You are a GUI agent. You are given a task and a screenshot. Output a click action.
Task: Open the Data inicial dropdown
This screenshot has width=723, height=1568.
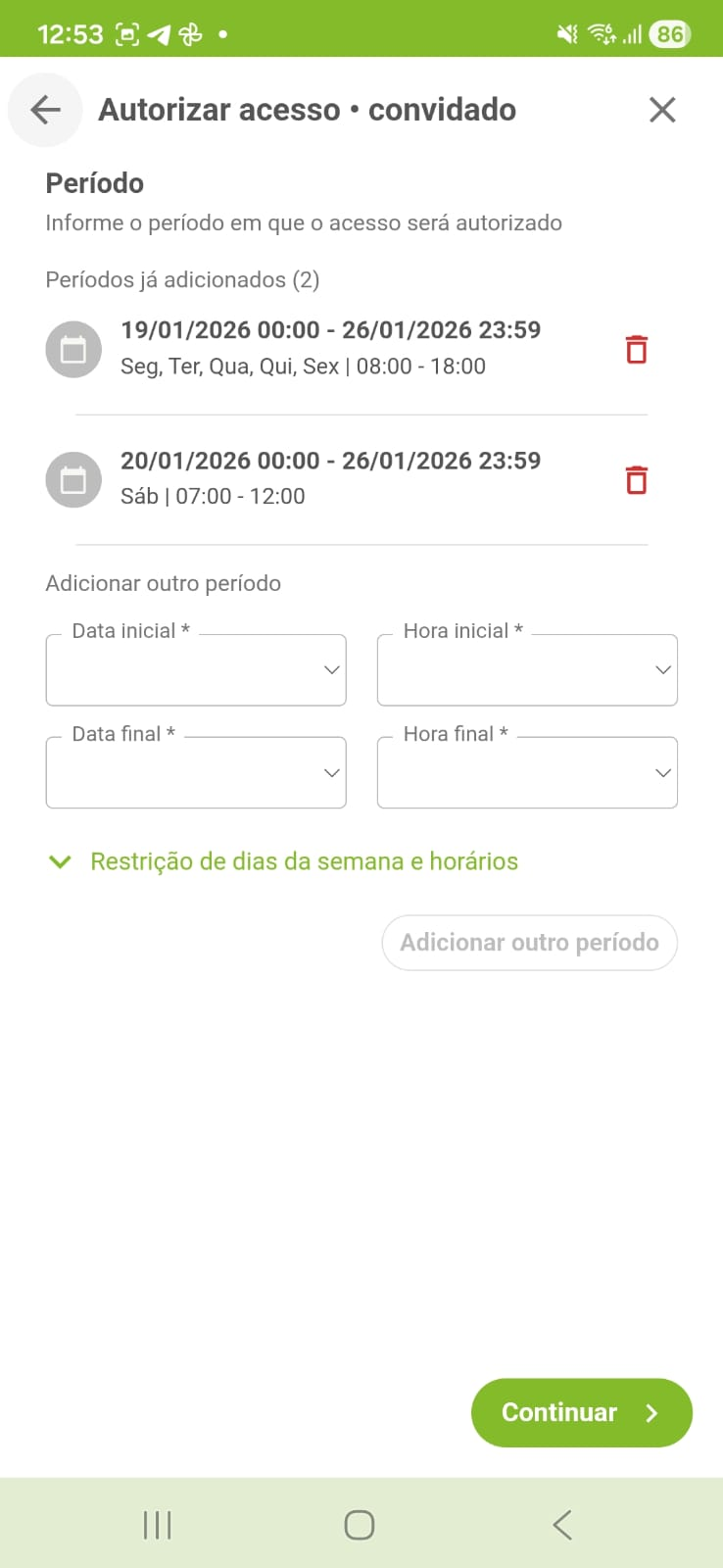pos(196,670)
